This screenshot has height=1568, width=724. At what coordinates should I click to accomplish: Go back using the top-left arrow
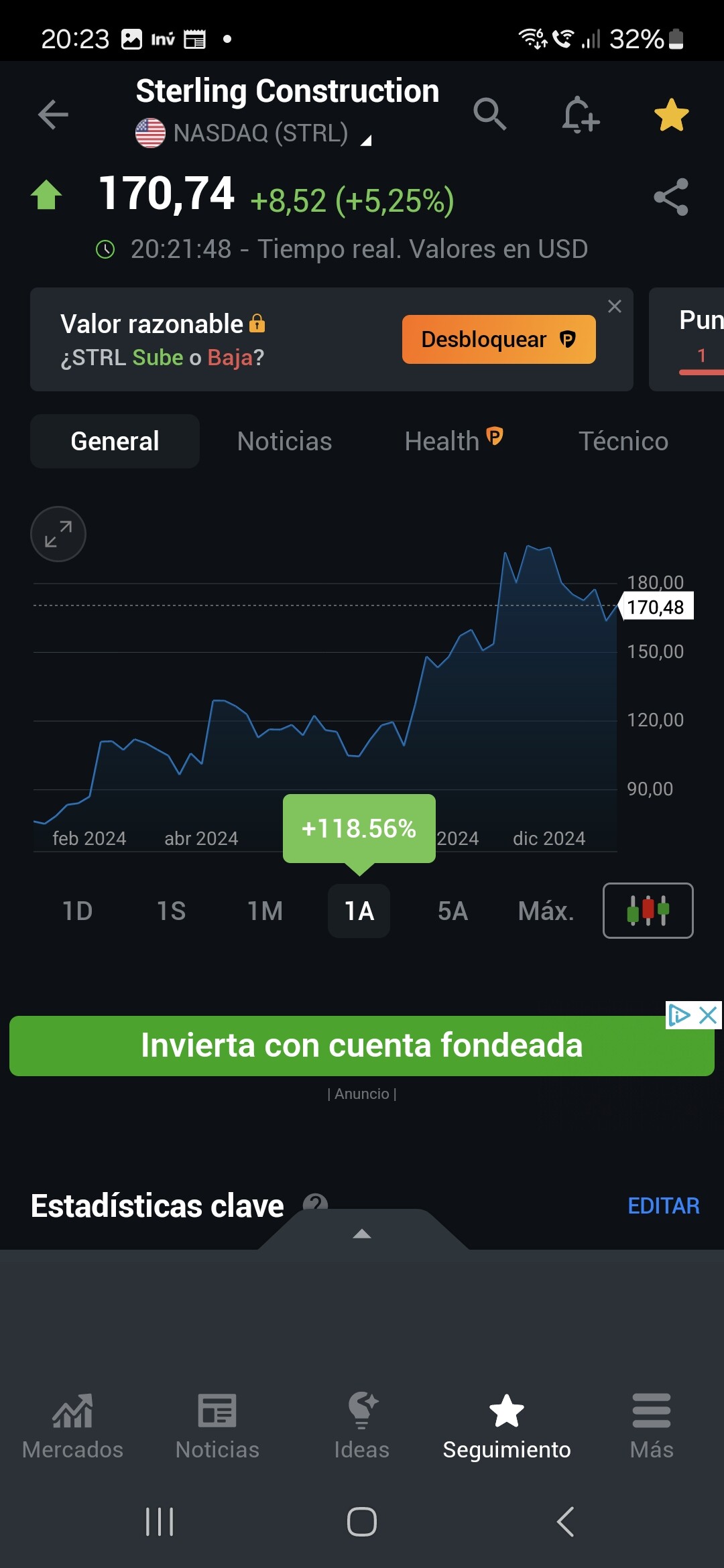coord(53,115)
